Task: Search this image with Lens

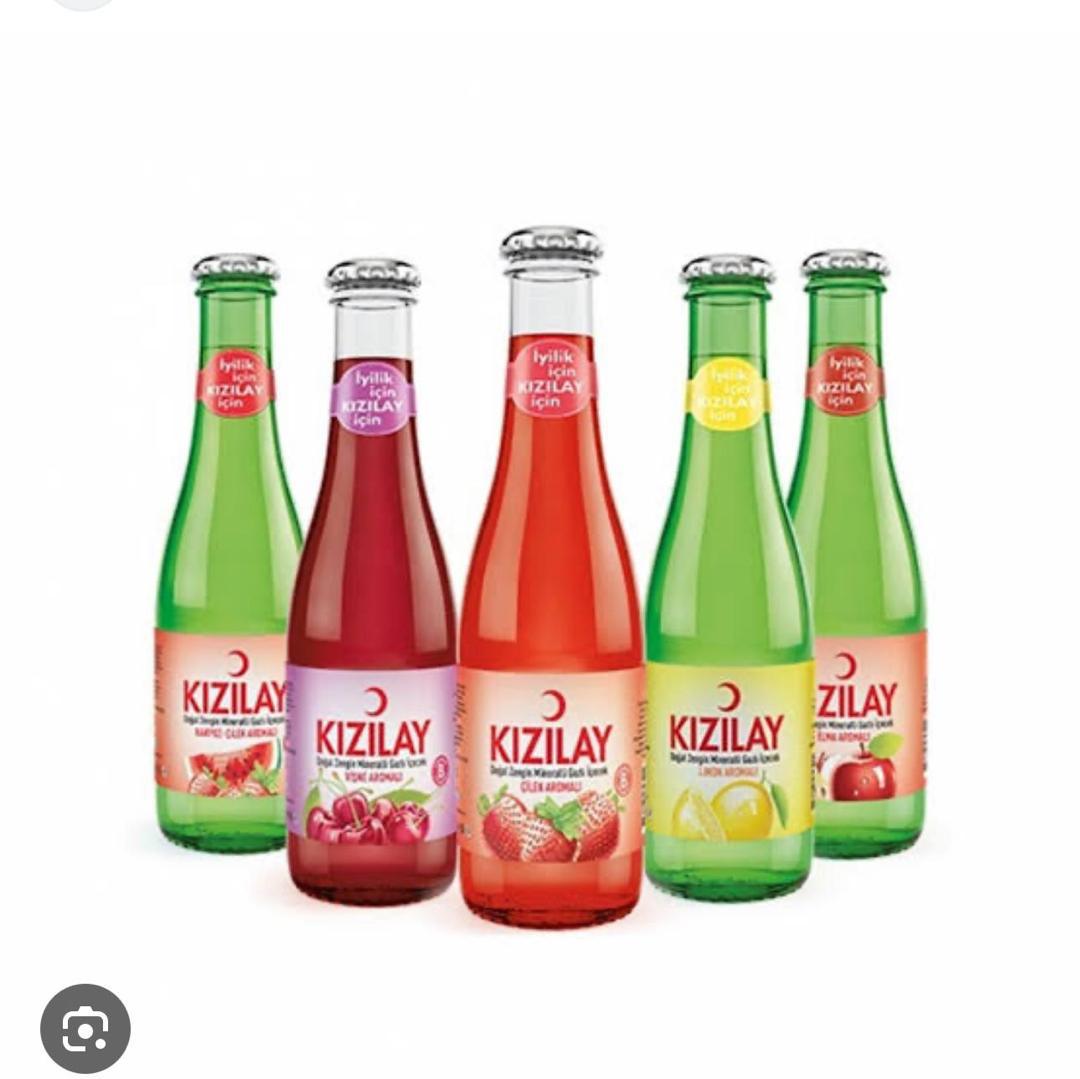Action: tap(85, 1028)
